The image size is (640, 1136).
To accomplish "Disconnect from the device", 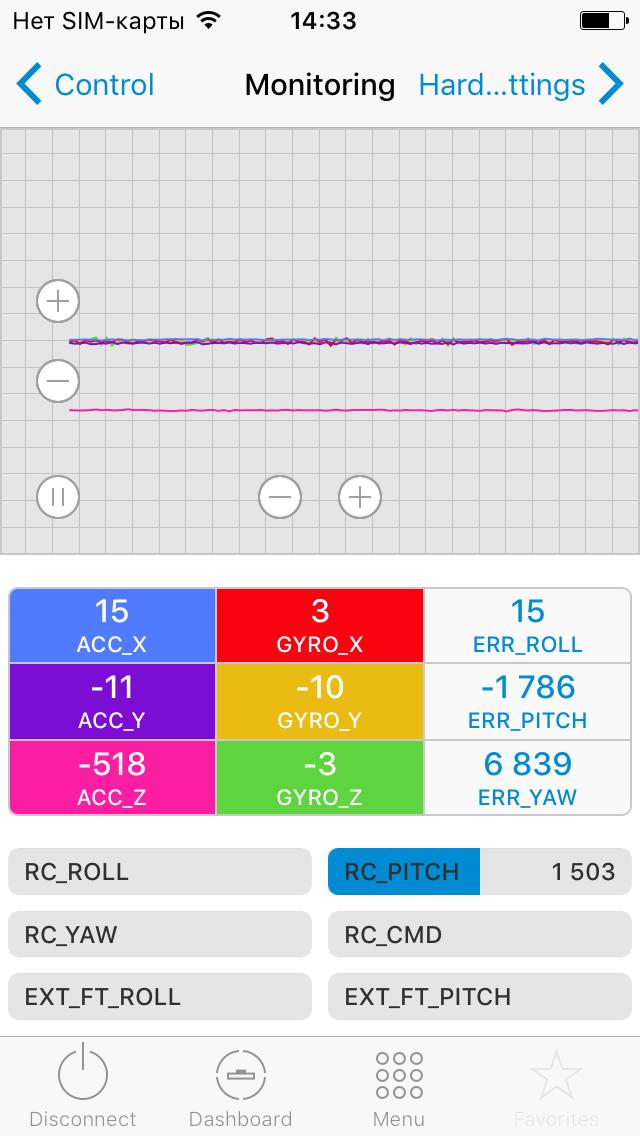I will [82, 1086].
